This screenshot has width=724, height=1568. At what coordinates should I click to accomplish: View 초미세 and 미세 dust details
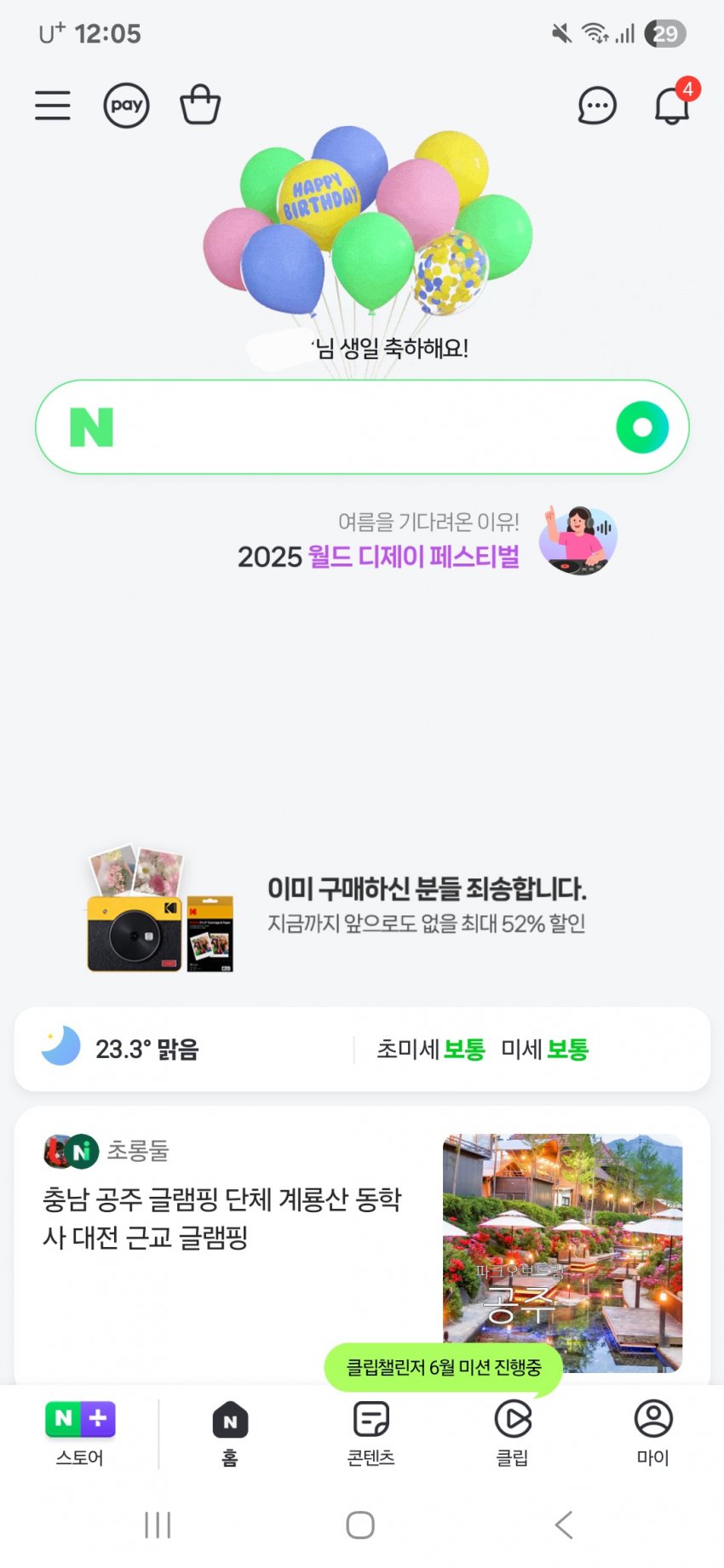pyautogui.click(x=482, y=1050)
